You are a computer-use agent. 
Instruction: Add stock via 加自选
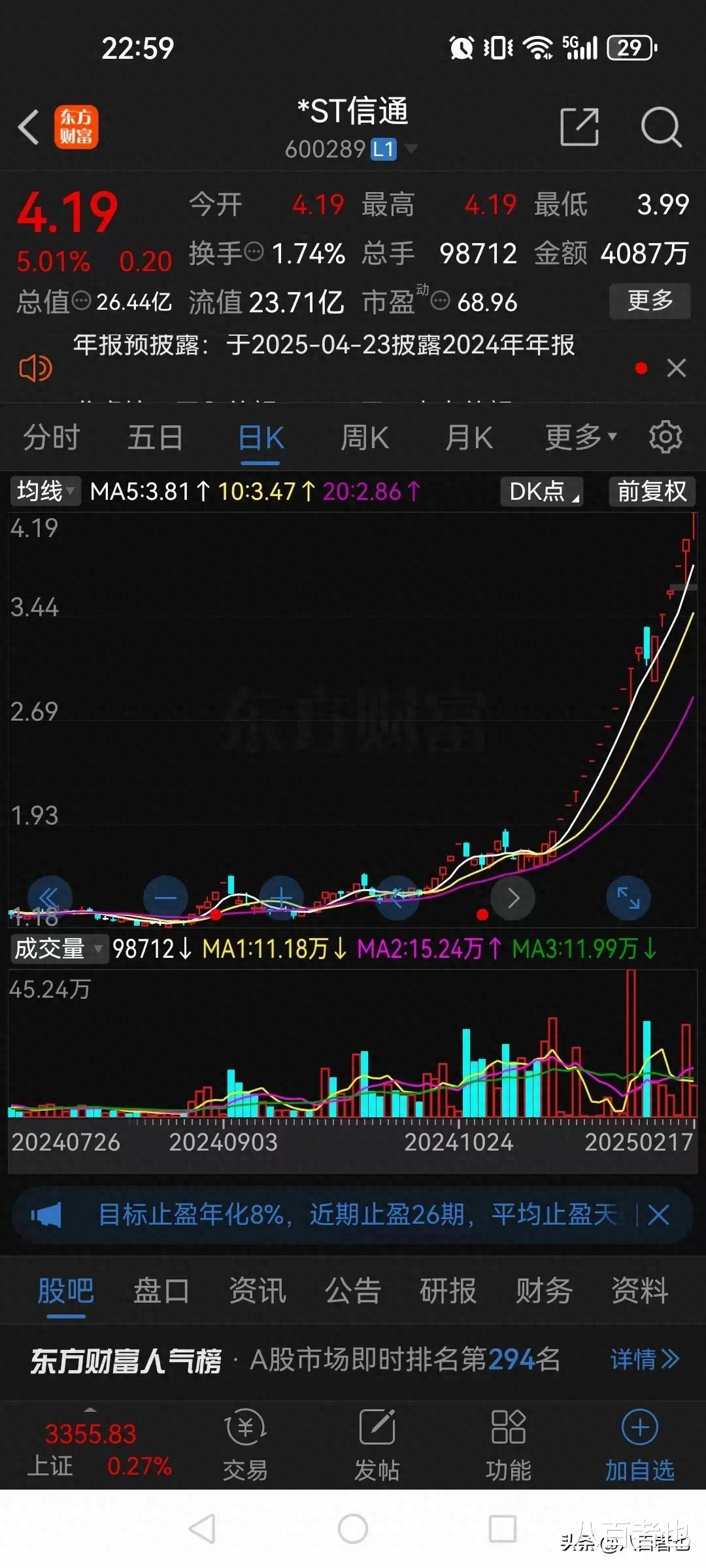[639, 1445]
